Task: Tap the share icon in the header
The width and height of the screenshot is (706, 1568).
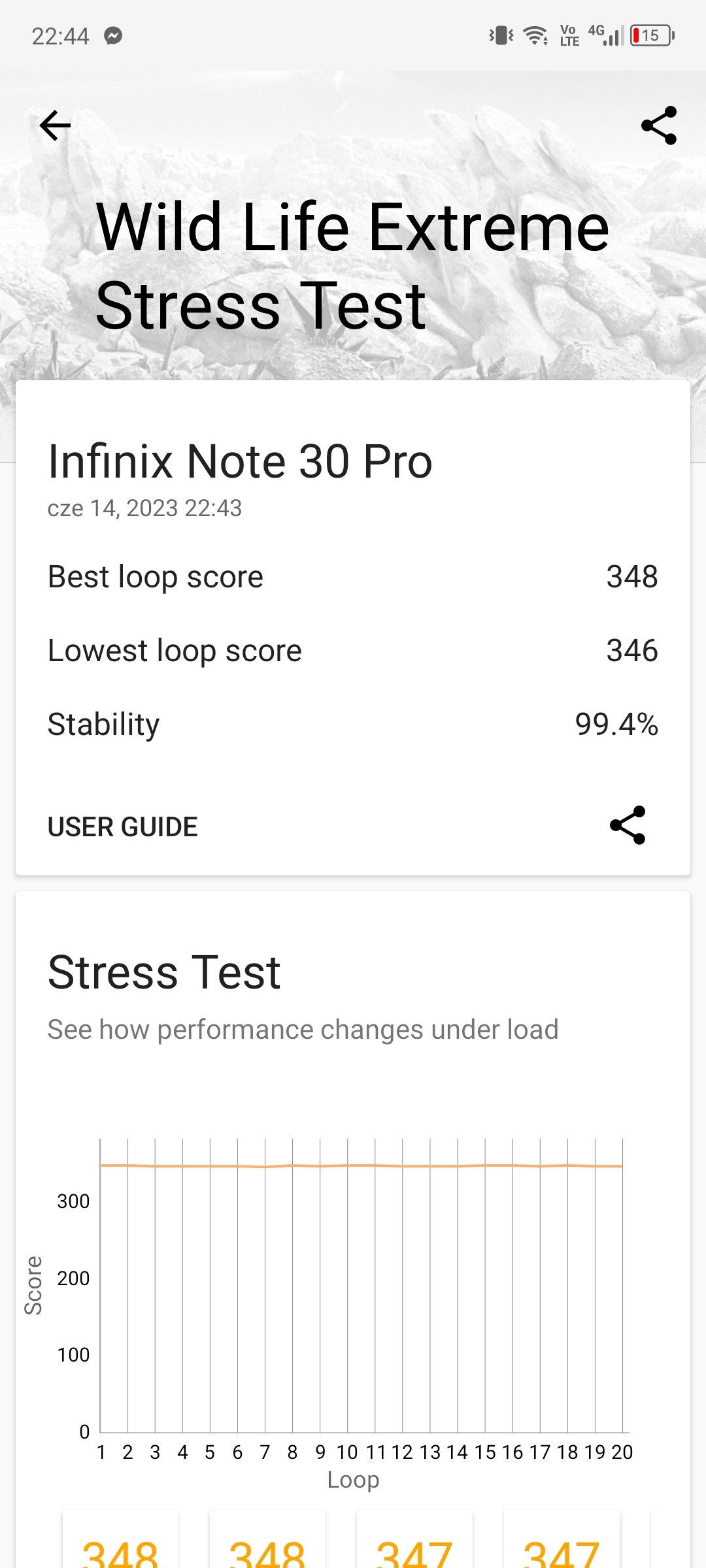Action: 659,125
